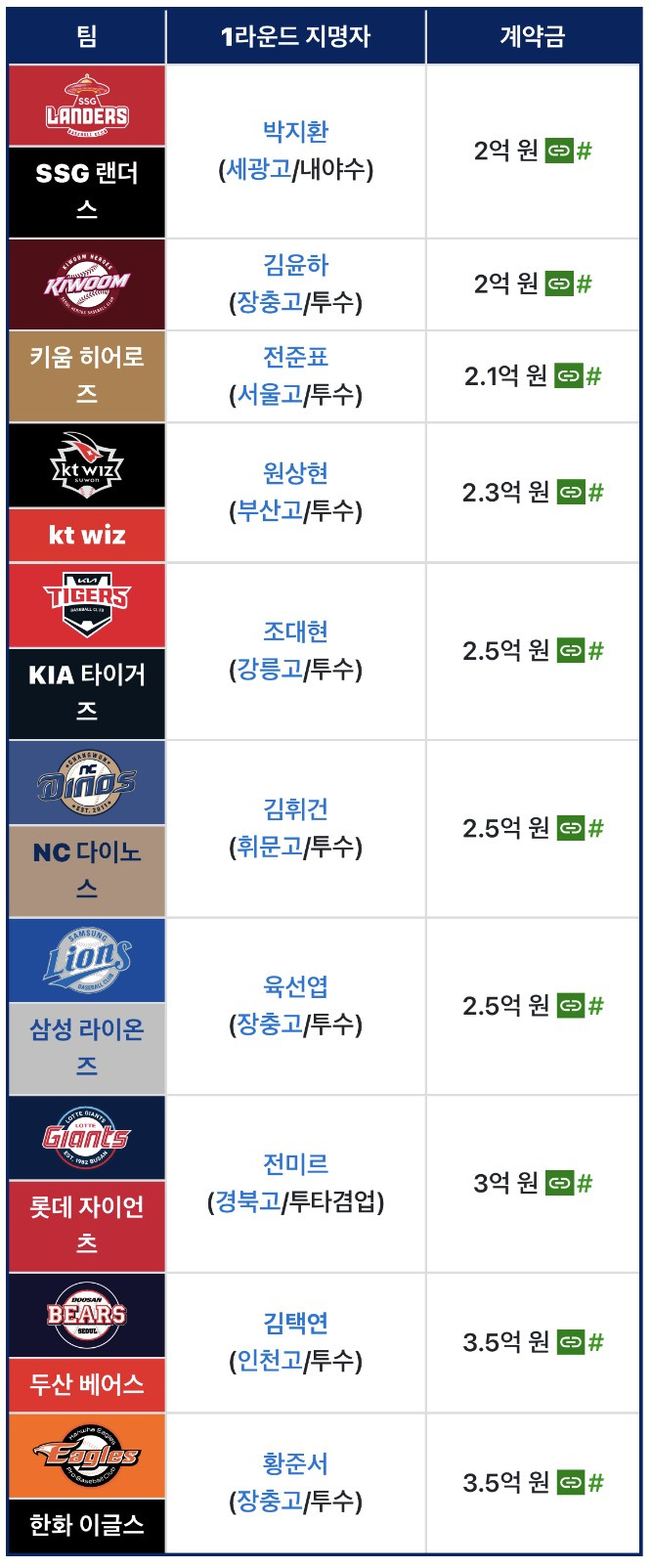Follow the 서울고 link
The height and width of the screenshot is (1568, 651).
click(x=270, y=395)
